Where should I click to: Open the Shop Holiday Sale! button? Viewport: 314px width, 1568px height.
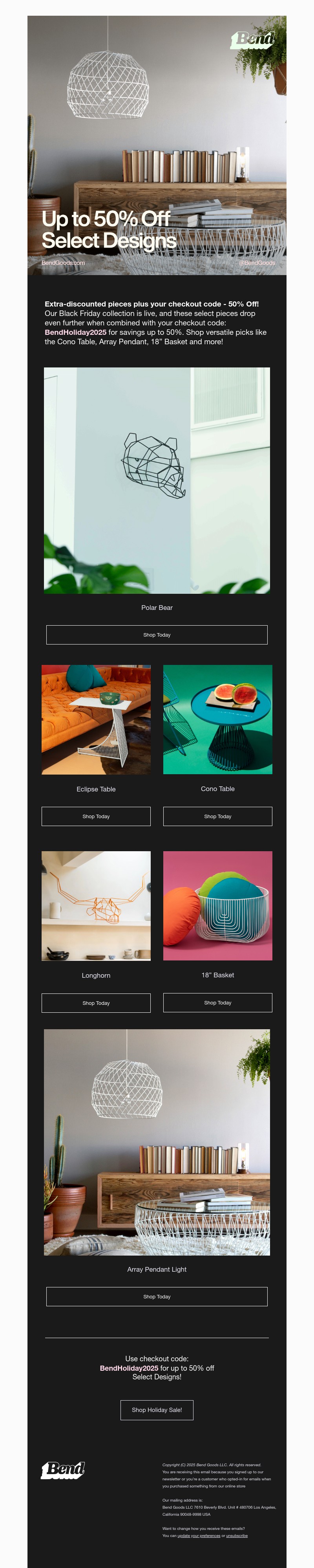(x=156, y=1409)
